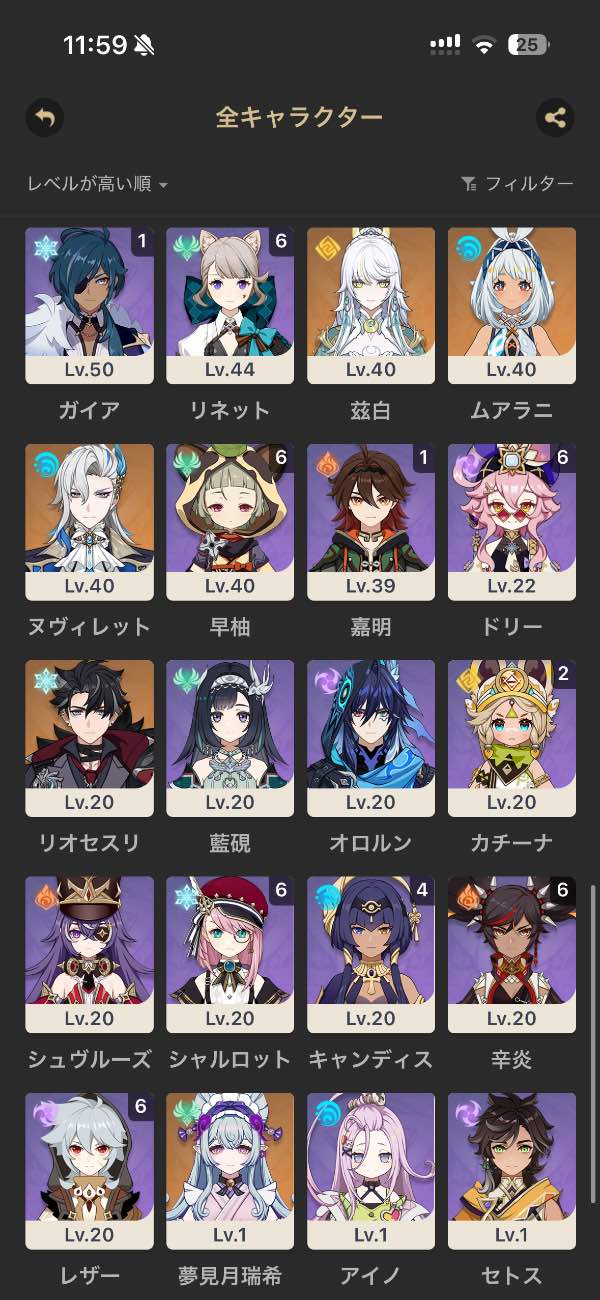
Task: Tap the share icon
Action: pyautogui.click(x=555, y=118)
